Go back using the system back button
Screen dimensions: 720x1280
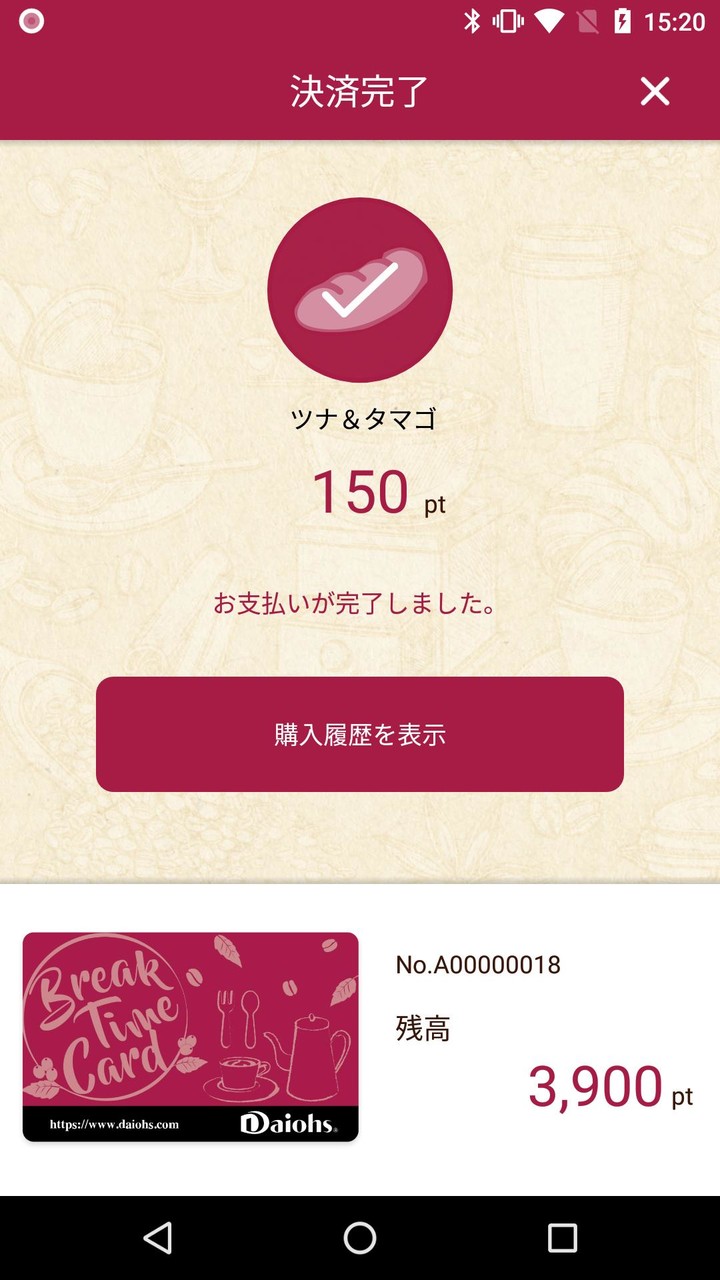pyautogui.click(x=157, y=1238)
